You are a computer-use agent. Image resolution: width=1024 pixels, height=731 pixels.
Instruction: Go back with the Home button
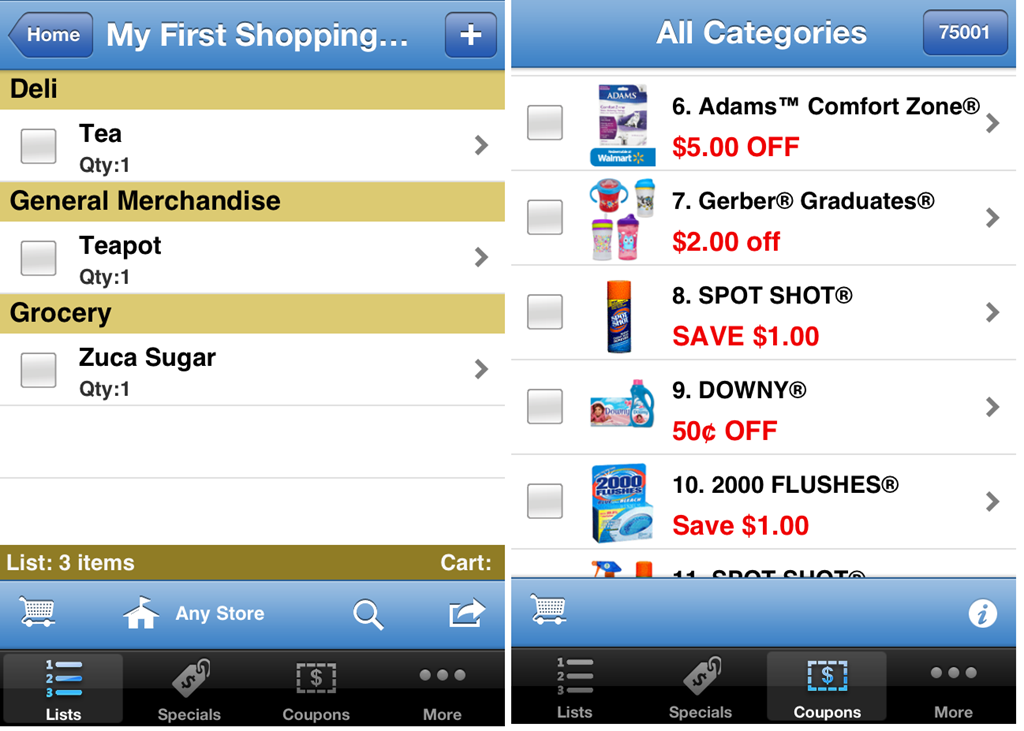point(51,35)
